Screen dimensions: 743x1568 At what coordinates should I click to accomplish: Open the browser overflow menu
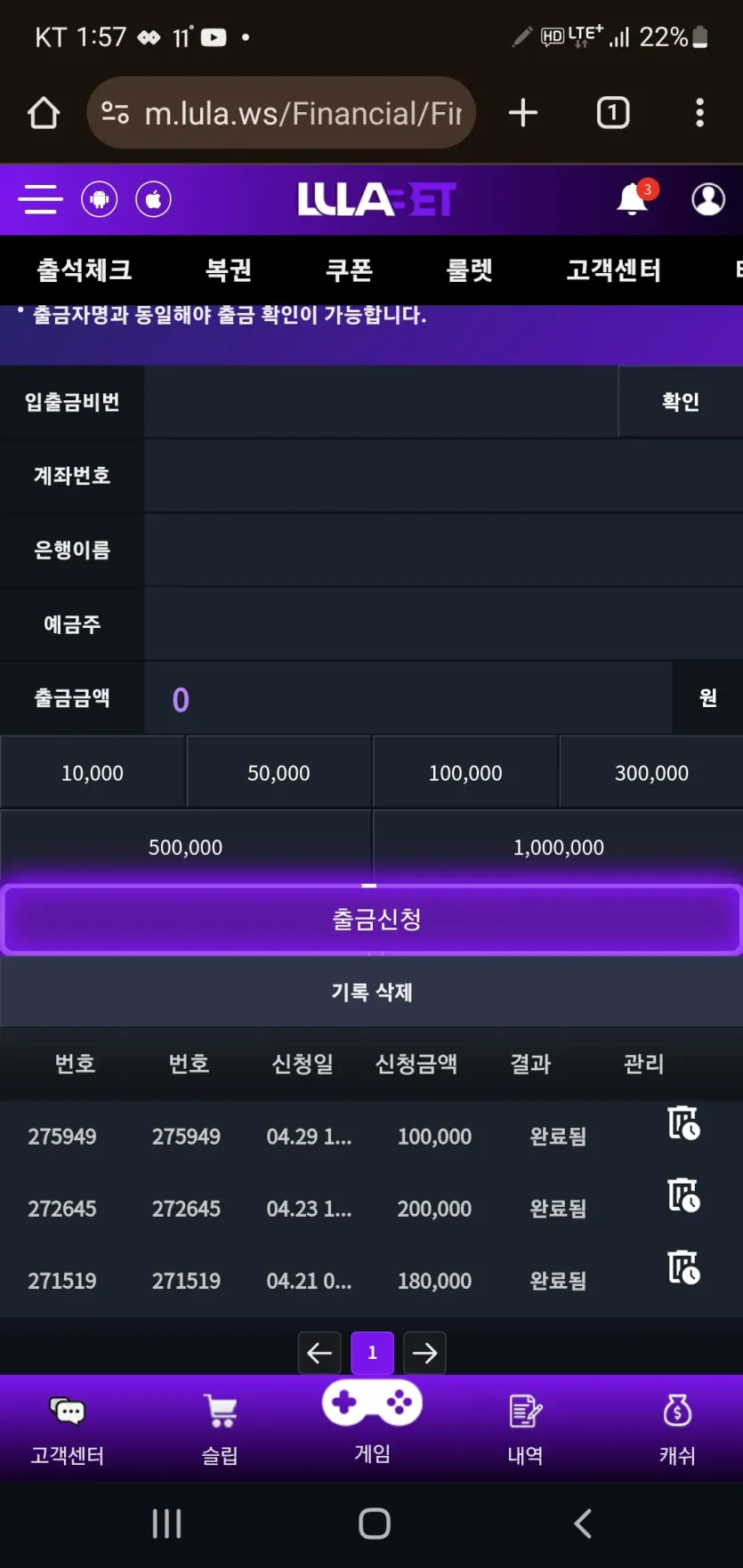pyautogui.click(x=699, y=113)
